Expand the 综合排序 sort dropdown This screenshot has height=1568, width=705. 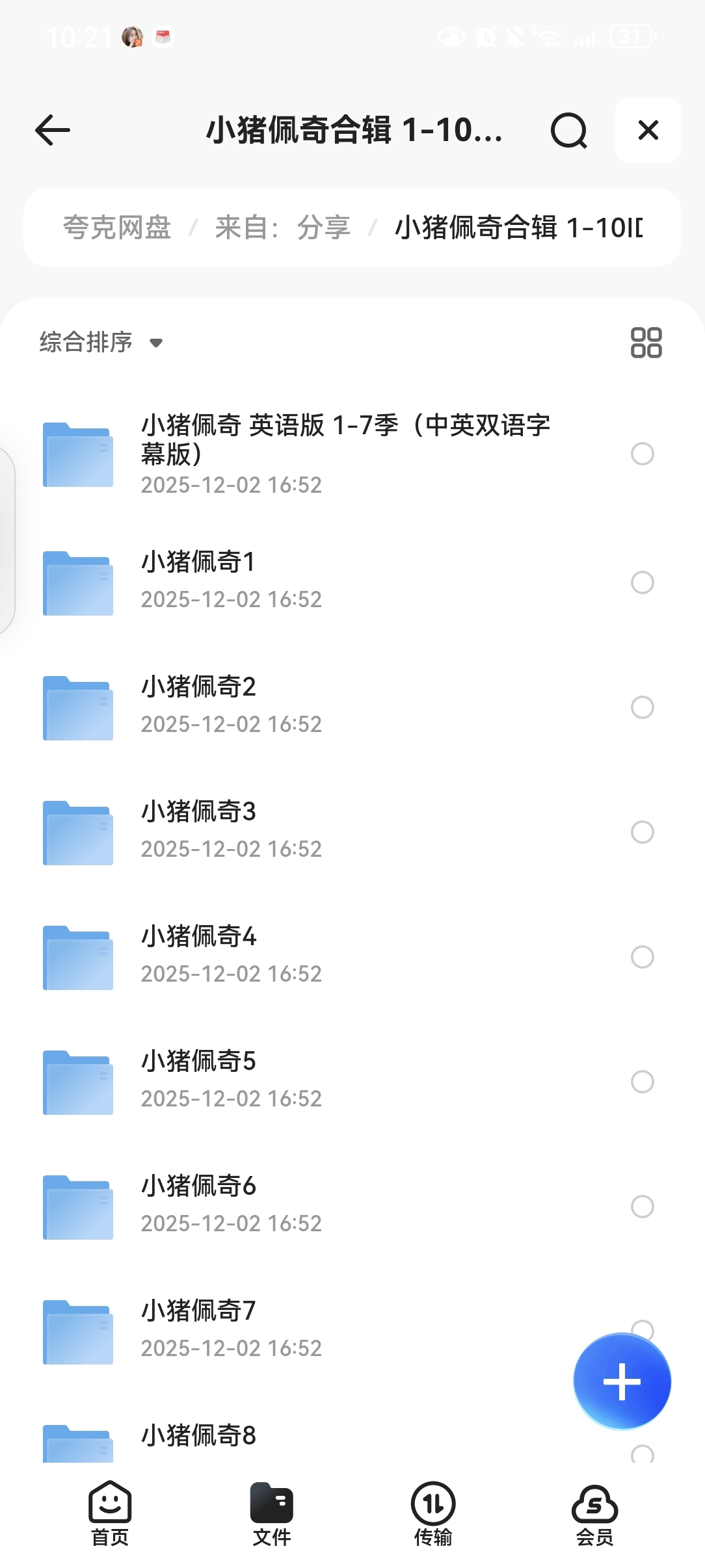click(x=101, y=342)
